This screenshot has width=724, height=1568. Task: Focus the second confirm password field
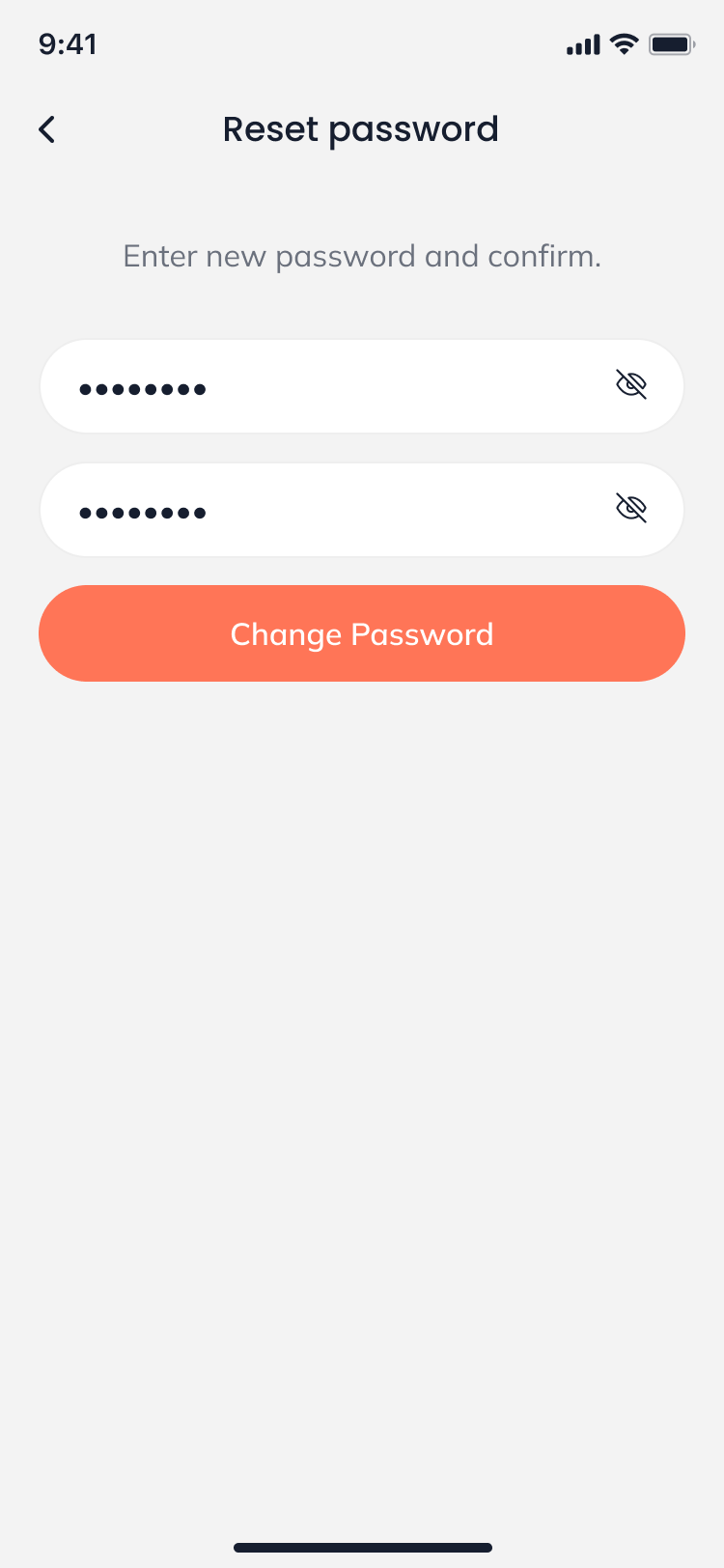(328, 511)
